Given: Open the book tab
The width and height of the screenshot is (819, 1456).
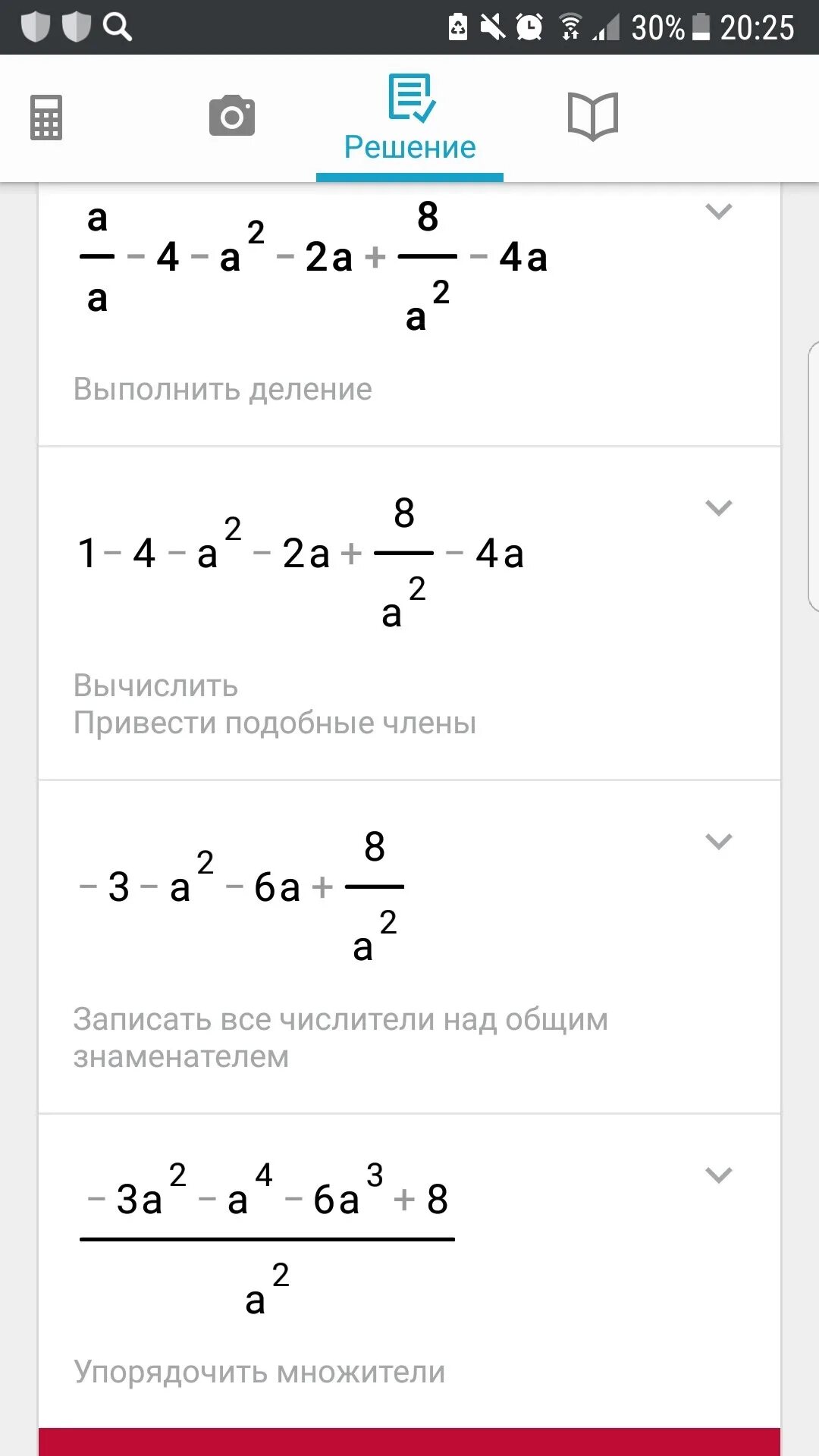Looking at the screenshot, I should point(593,116).
